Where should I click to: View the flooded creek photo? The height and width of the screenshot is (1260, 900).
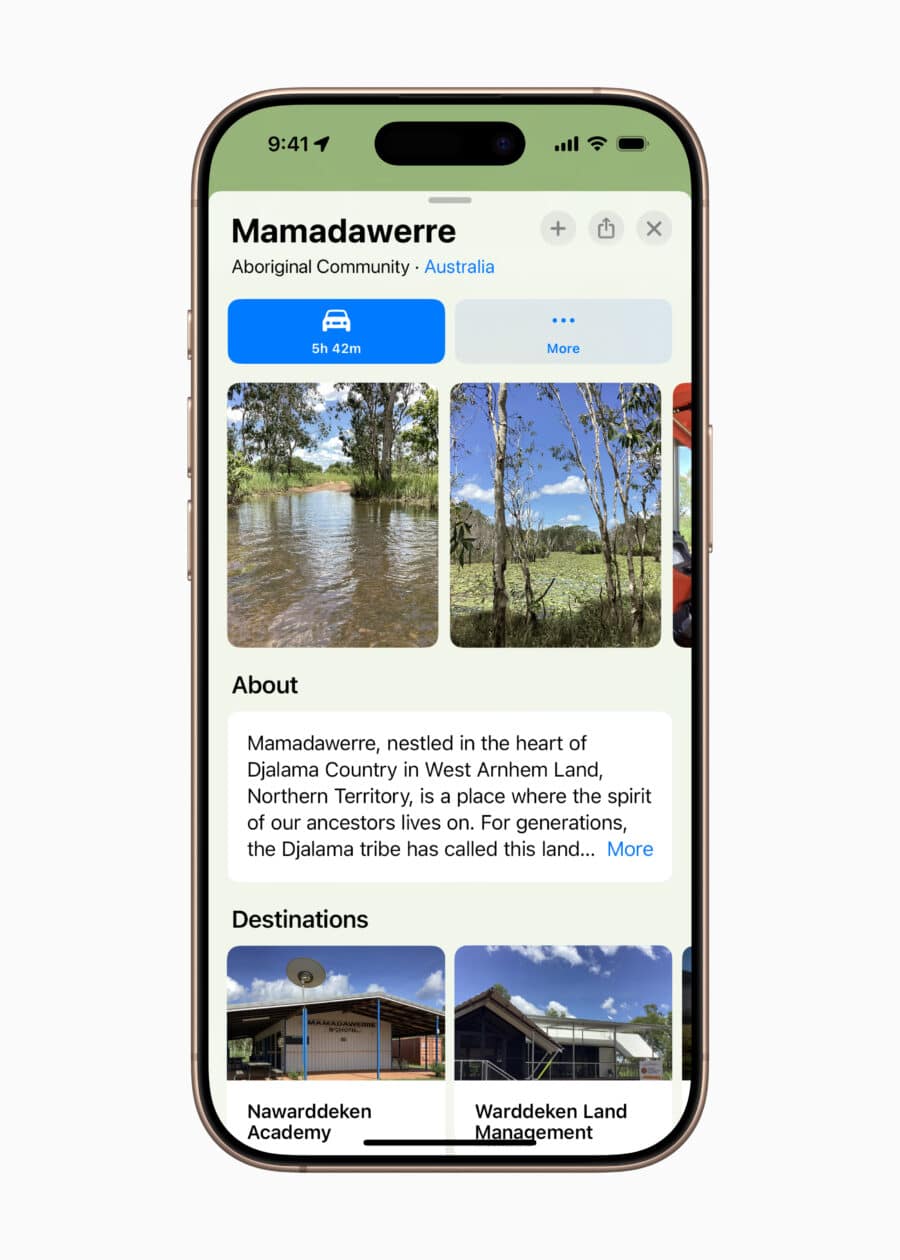click(332, 515)
